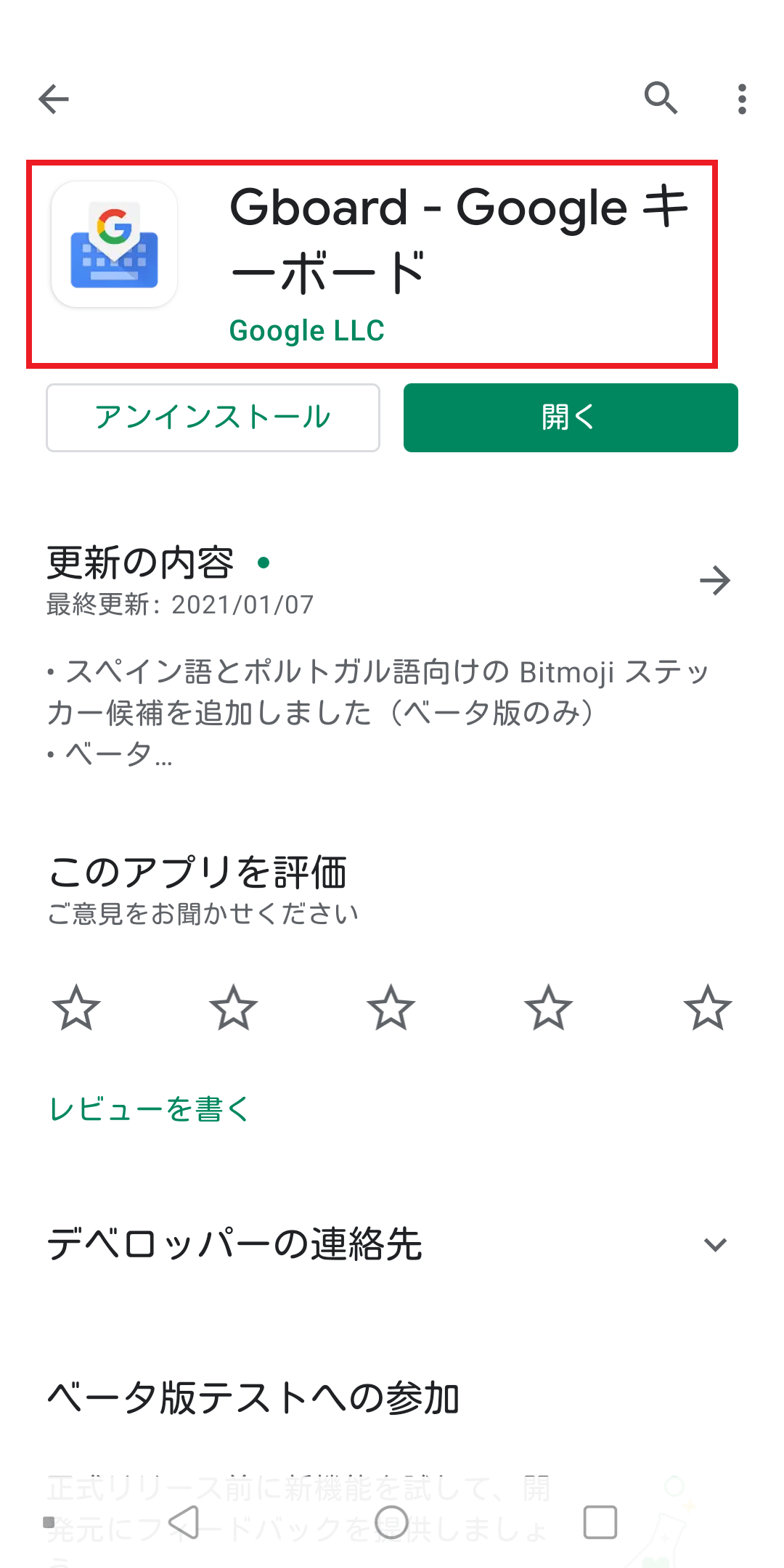Go back using the top-left arrow
This screenshot has width=784, height=1568.
tap(54, 99)
